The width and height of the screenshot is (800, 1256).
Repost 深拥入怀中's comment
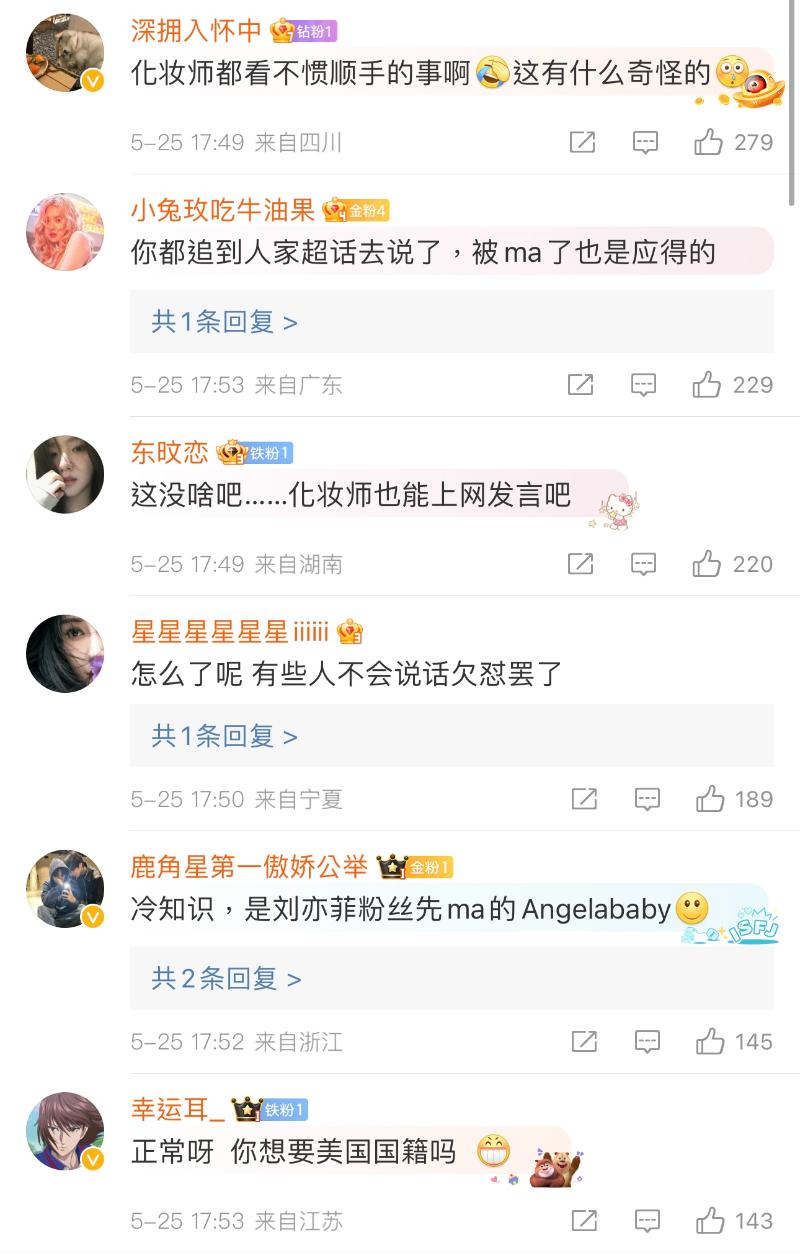point(582,142)
